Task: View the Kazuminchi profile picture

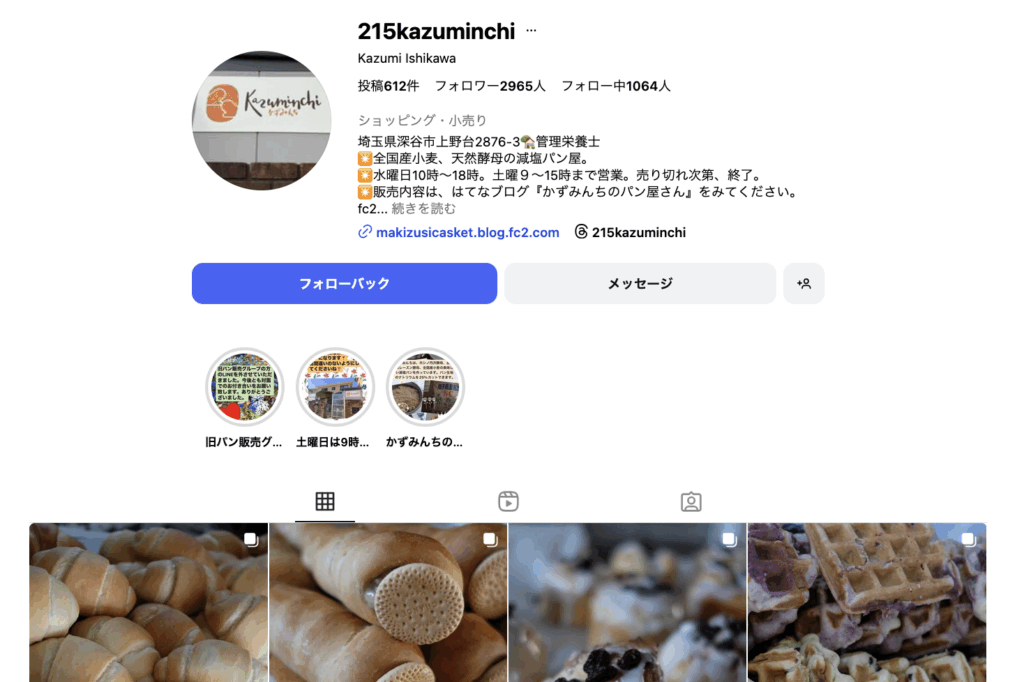Action: pos(261,120)
